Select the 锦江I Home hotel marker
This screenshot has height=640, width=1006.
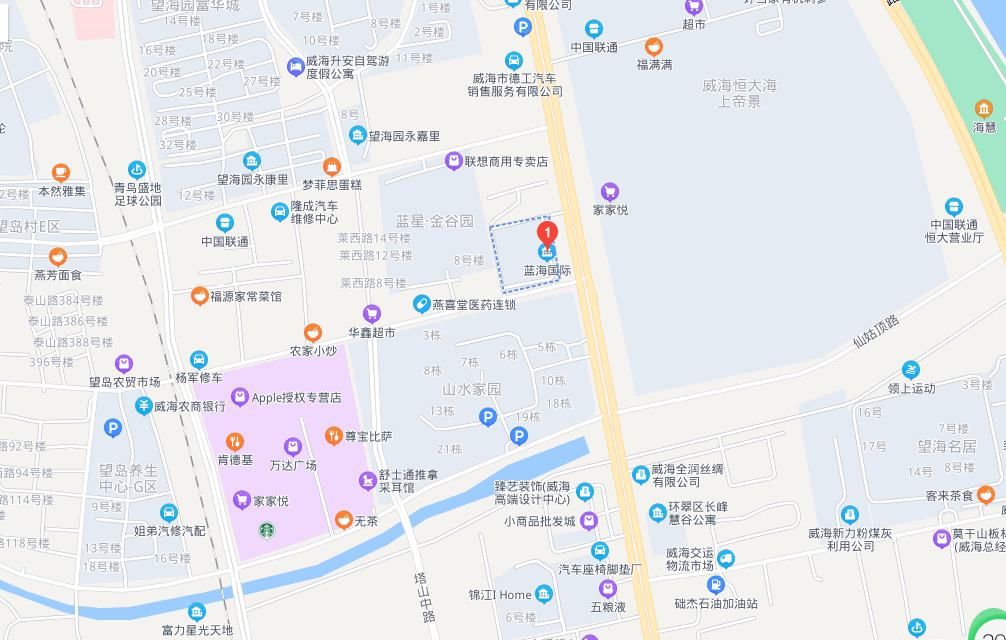pyautogui.click(x=544, y=594)
